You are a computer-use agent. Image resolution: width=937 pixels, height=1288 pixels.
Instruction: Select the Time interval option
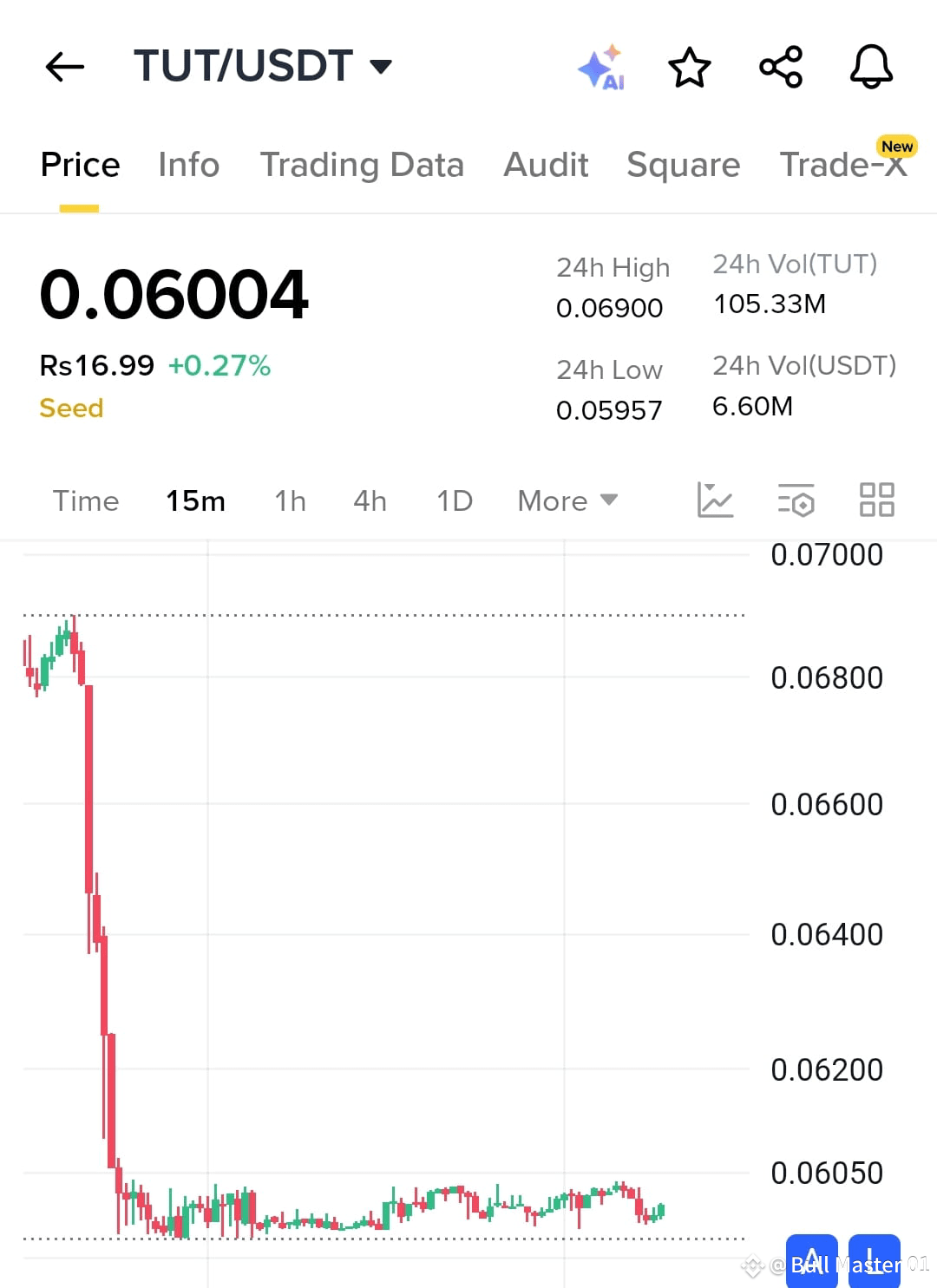[x=86, y=500]
